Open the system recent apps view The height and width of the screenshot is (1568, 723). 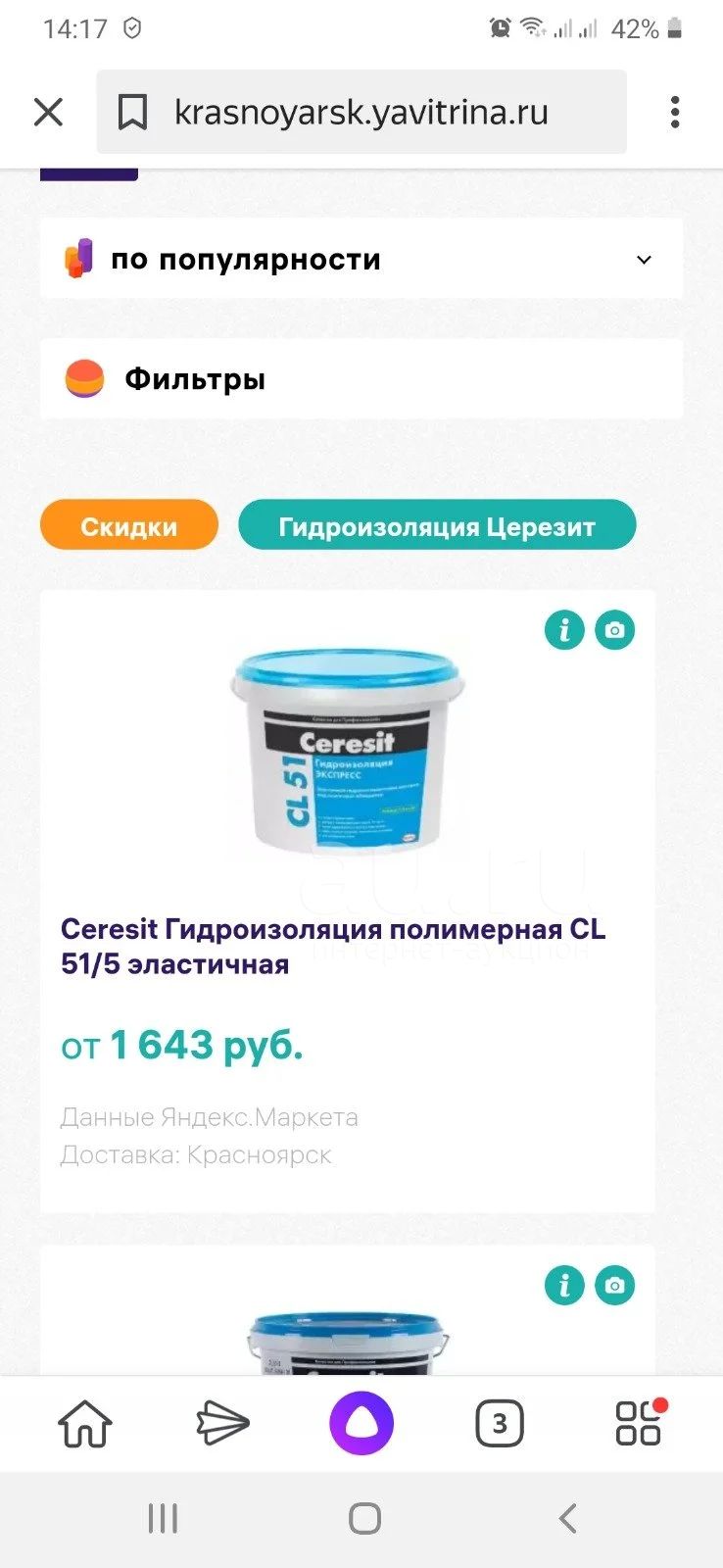[163, 1519]
